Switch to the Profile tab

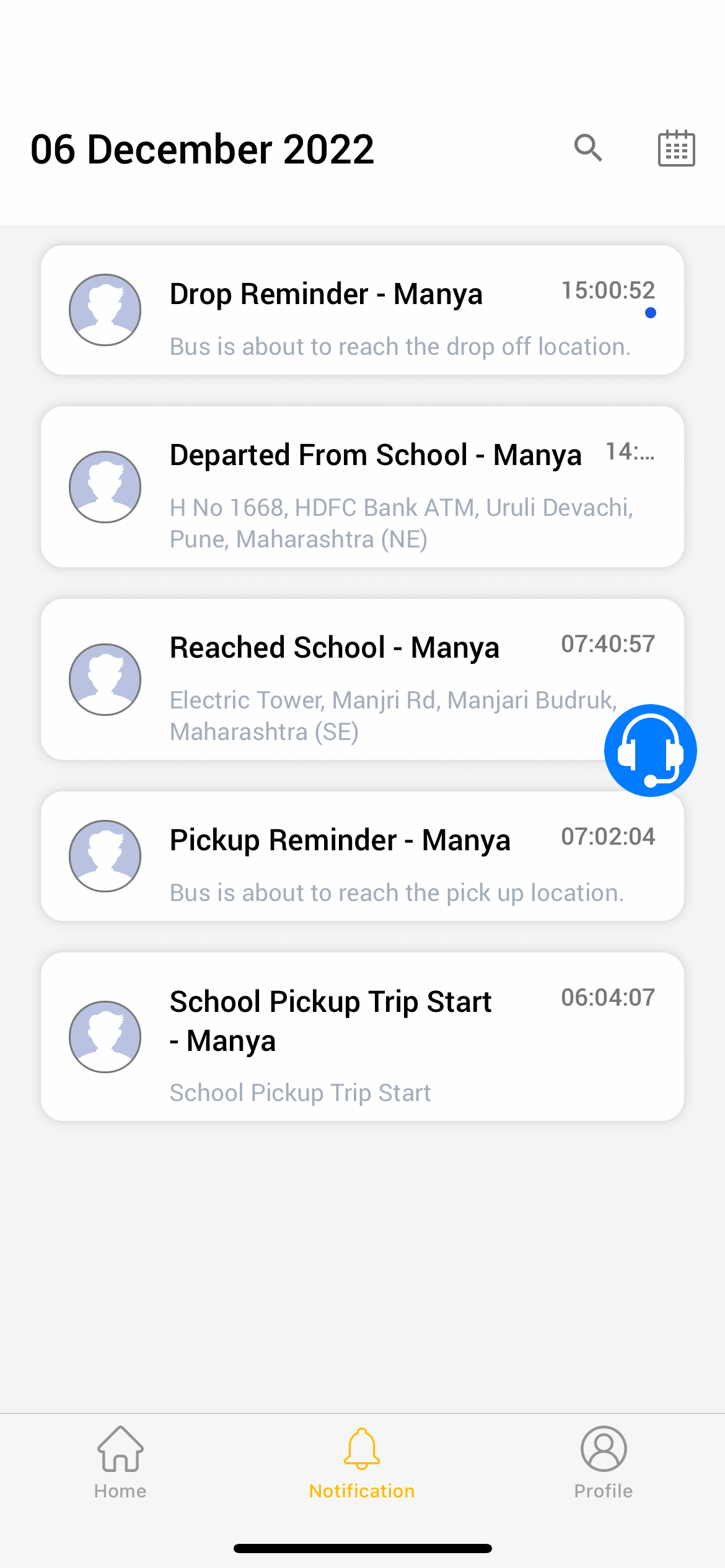pos(603,1463)
